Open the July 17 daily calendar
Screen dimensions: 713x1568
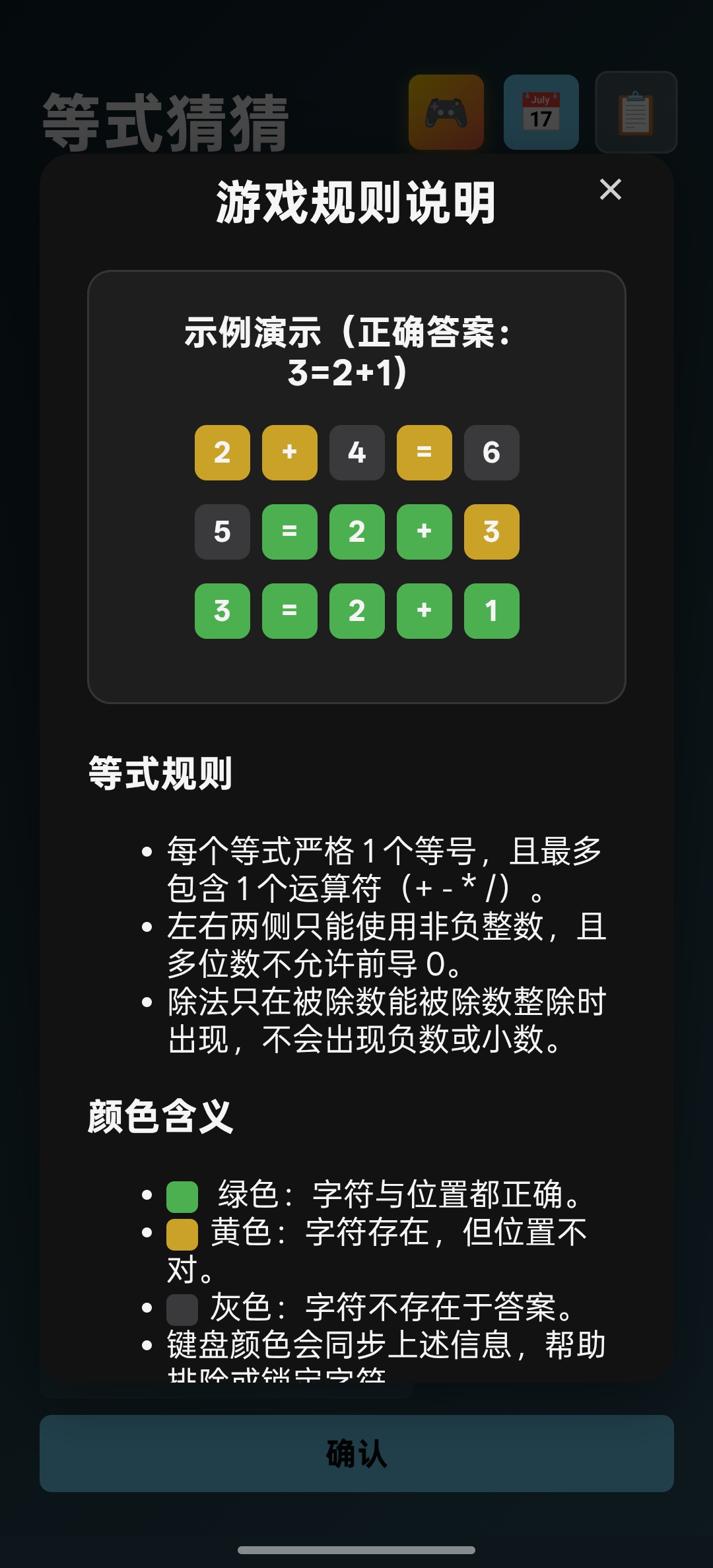(541, 113)
